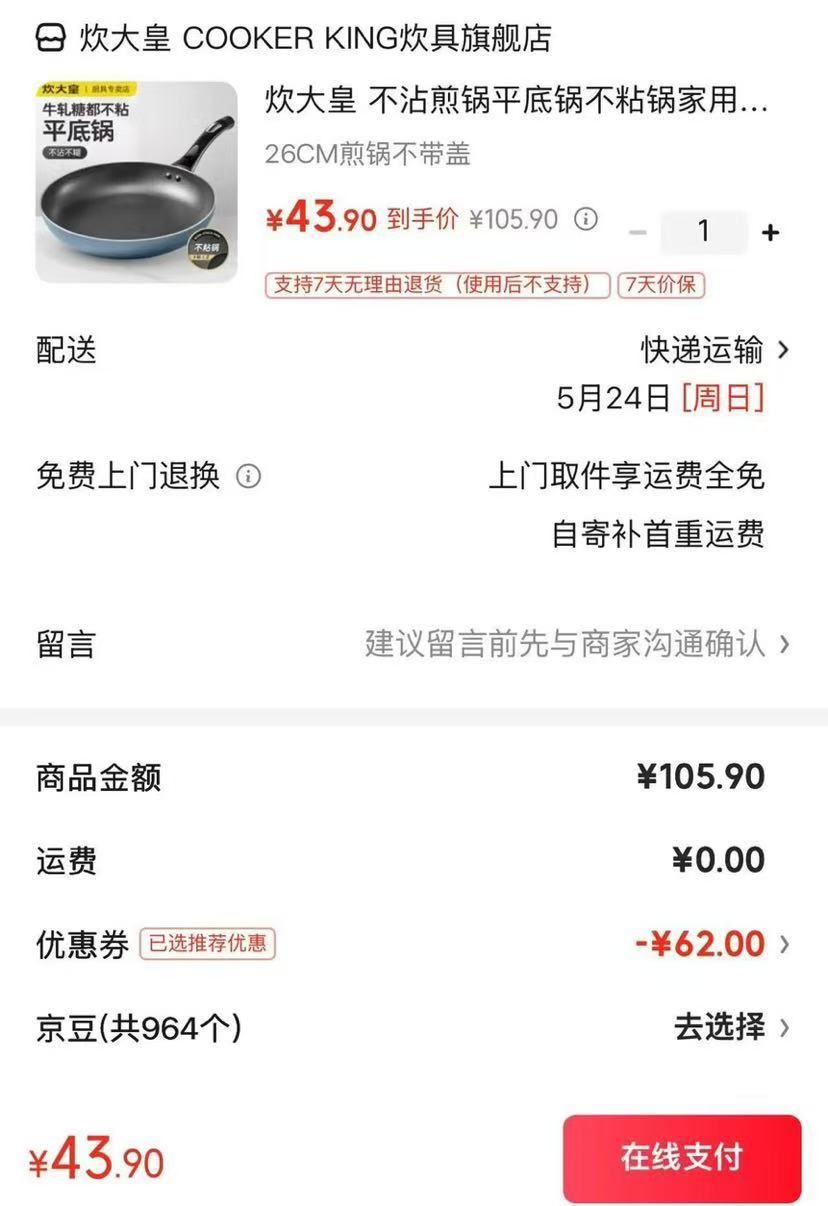Increase quantity with the plus button

770,233
